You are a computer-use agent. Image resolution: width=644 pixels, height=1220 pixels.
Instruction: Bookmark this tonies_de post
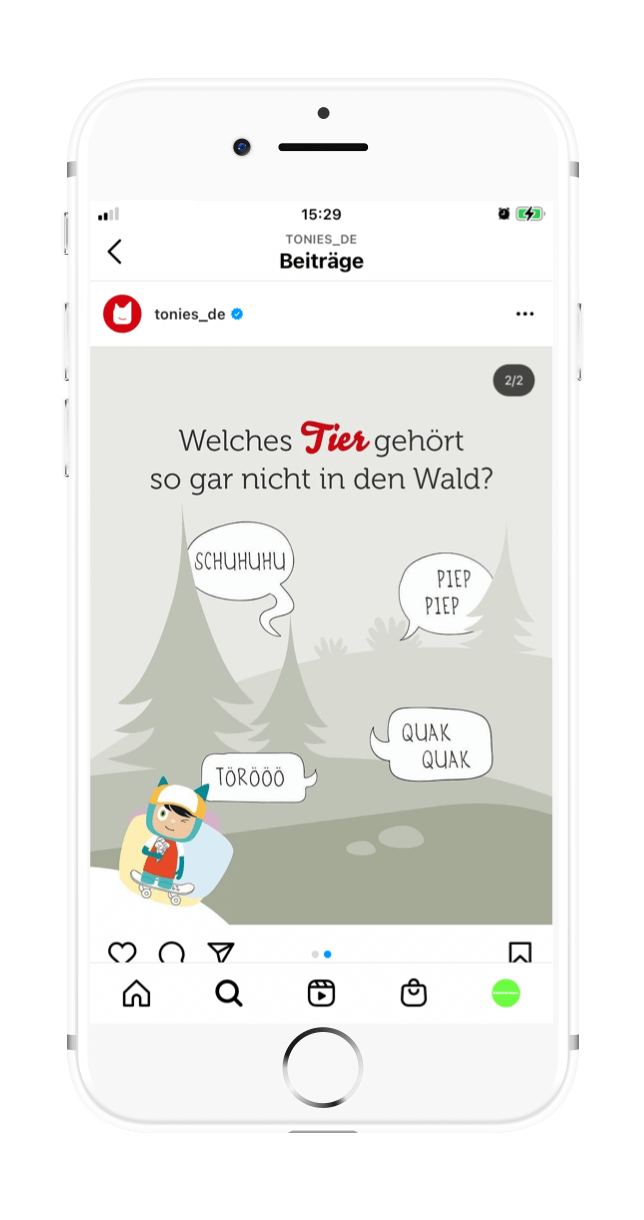[x=519, y=952]
